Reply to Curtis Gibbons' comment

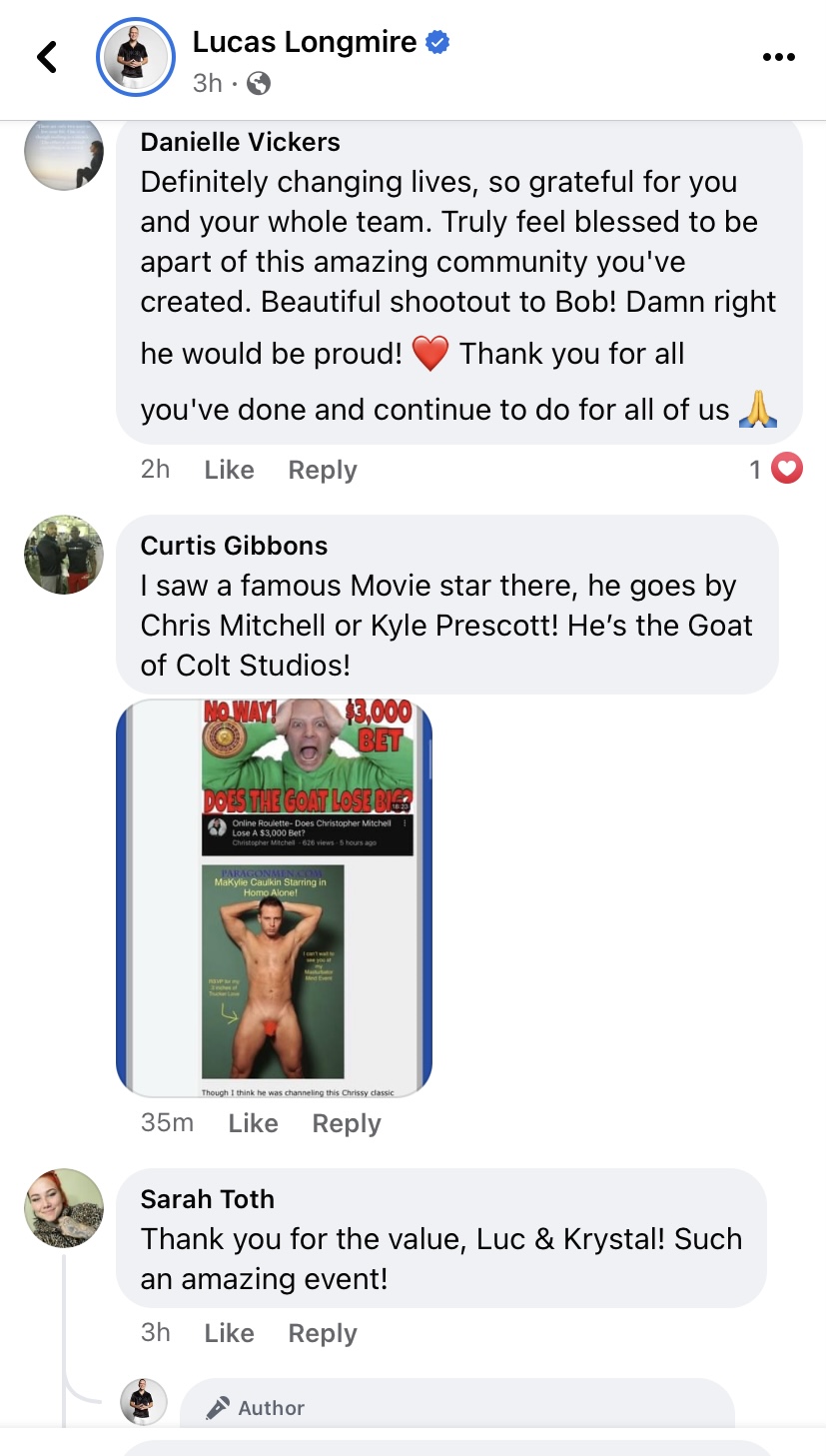(x=346, y=1123)
